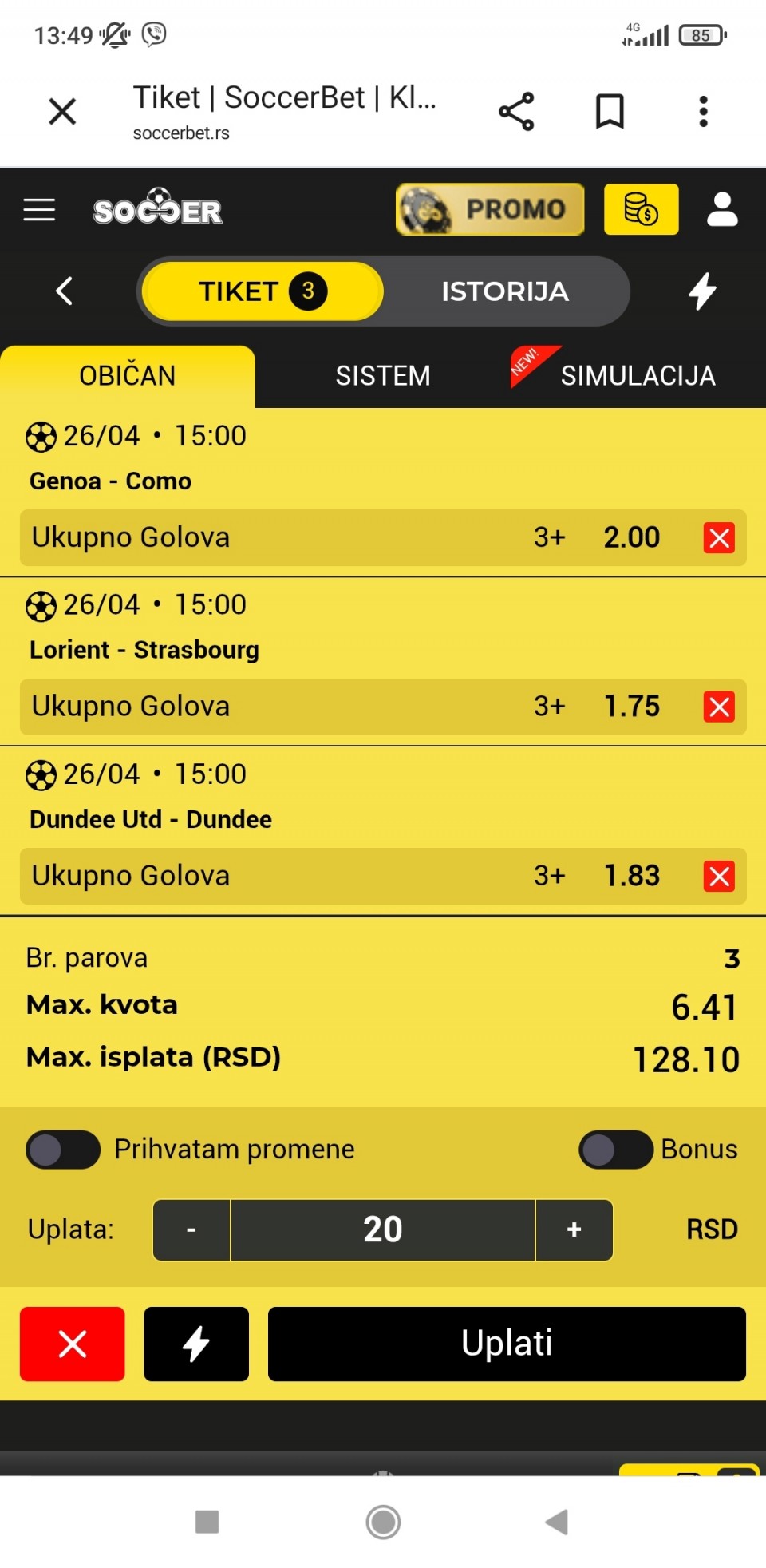Share the SoccerBet page
Image resolution: width=766 pixels, height=1568 pixels.
point(516,111)
